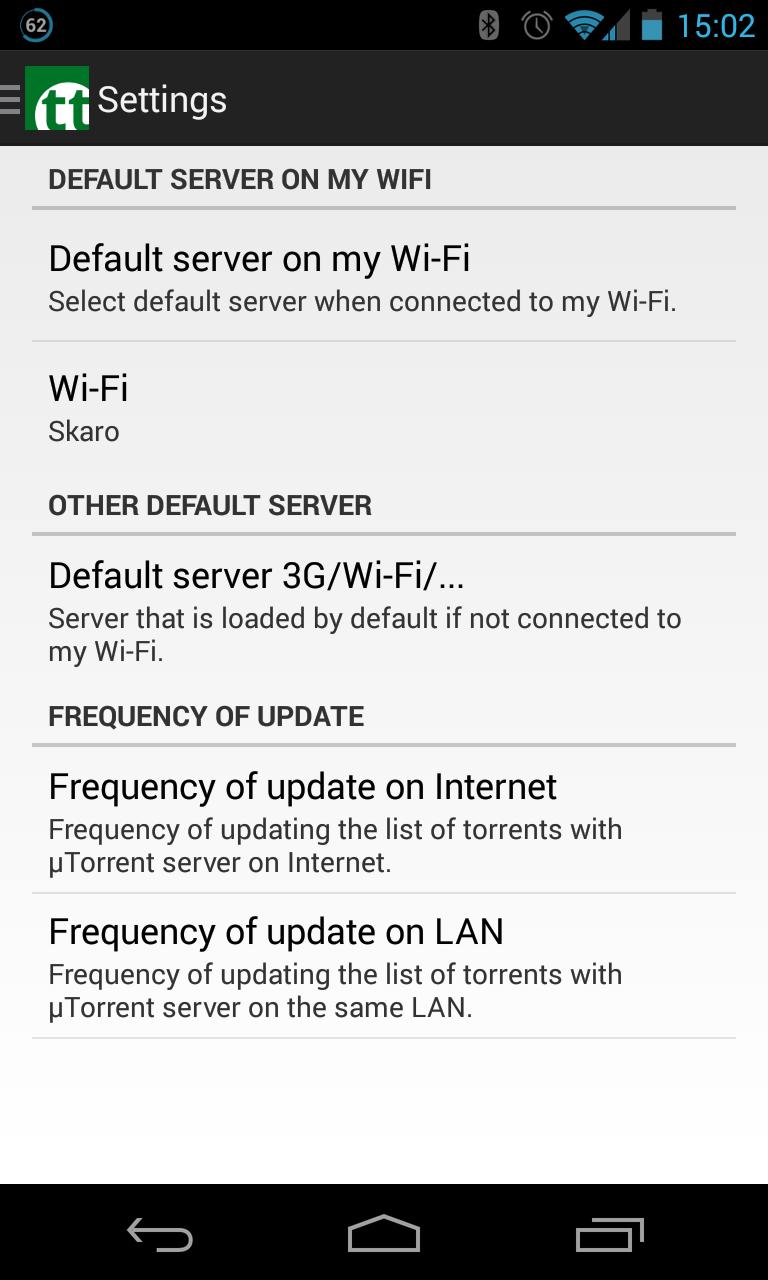Open Default server 3G/Wi-Fi setting
The width and height of the screenshot is (768, 1280).
coord(384,610)
